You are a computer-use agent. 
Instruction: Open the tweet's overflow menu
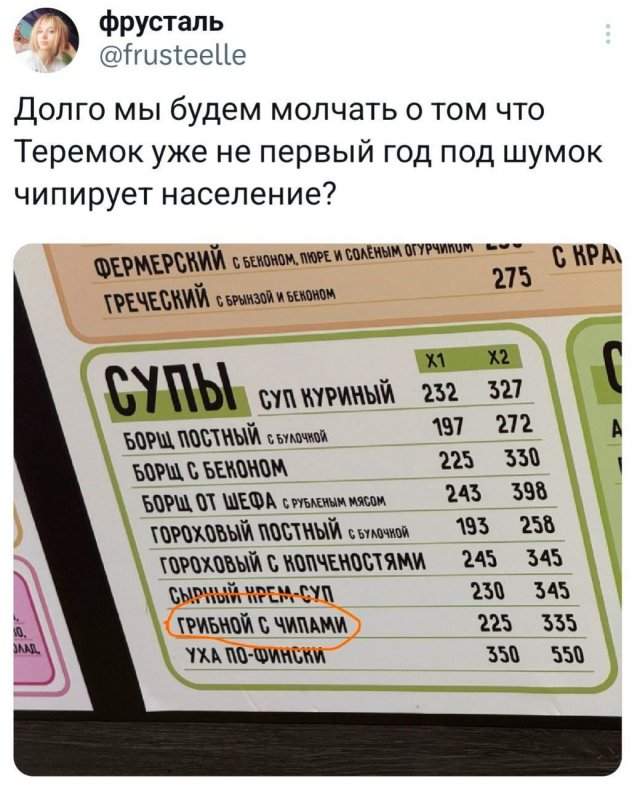click(609, 35)
